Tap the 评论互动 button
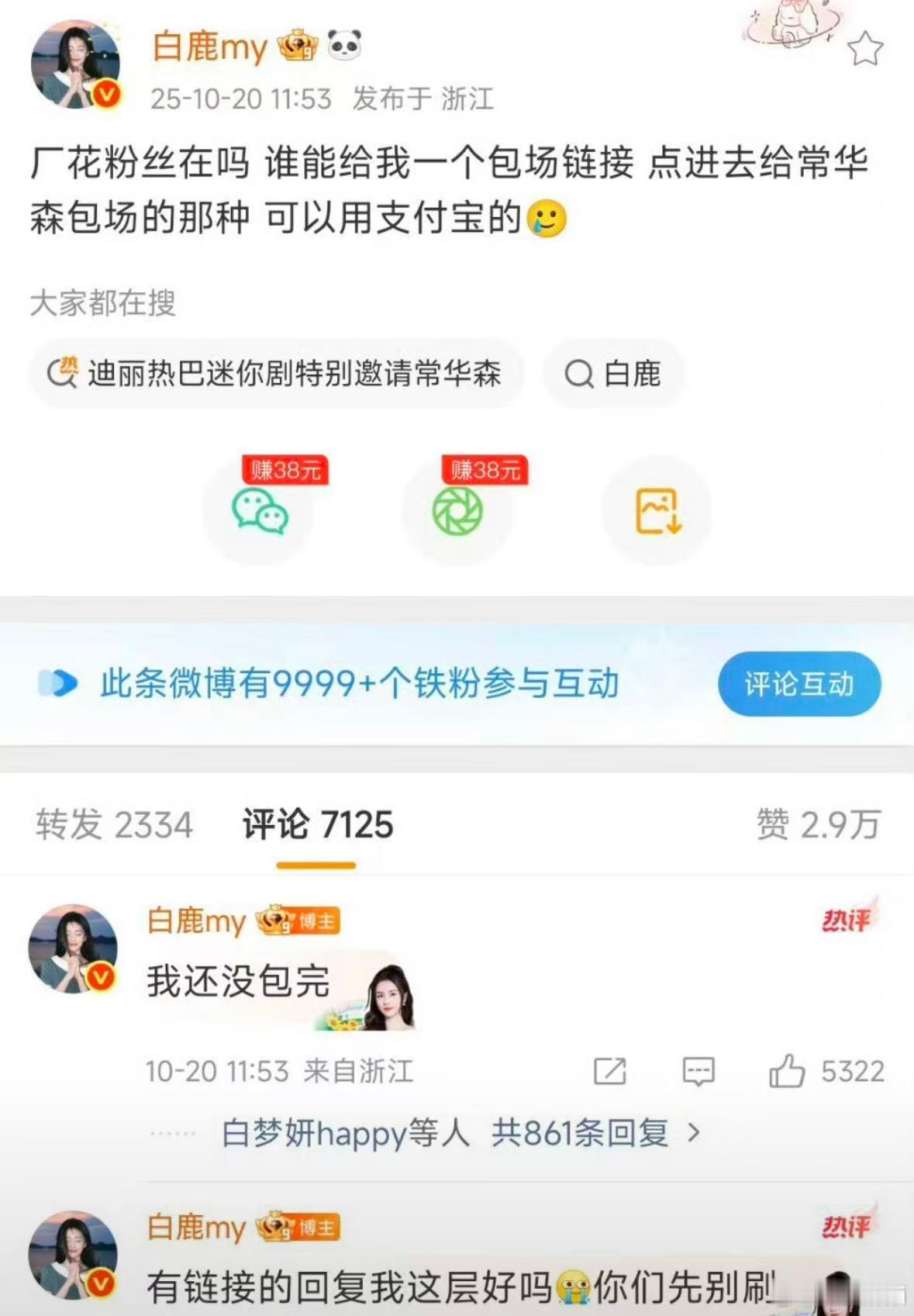This screenshot has height=1316, width=914. pos(798,683)
